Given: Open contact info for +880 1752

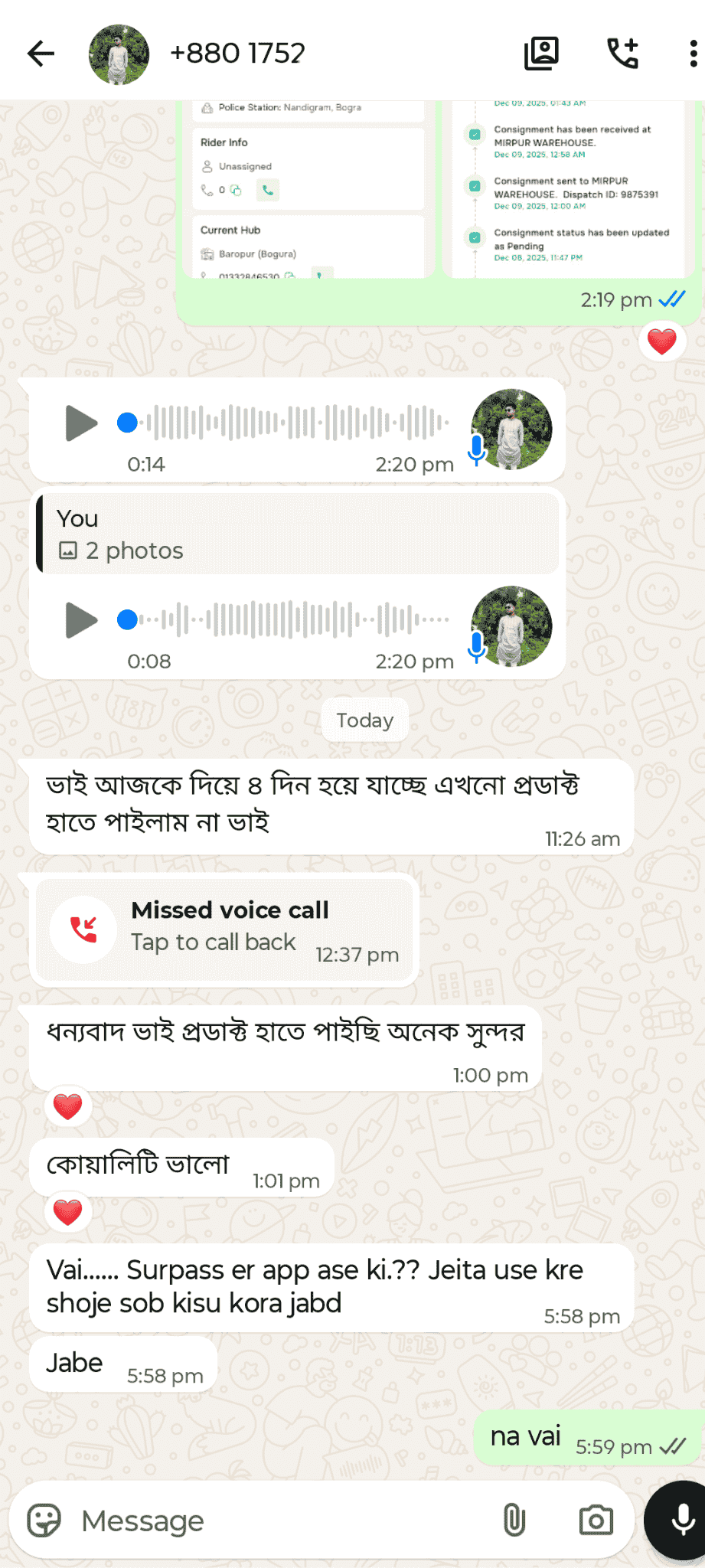Looking at the screenshot, I should pyautogui.click(x=237, y=54).
